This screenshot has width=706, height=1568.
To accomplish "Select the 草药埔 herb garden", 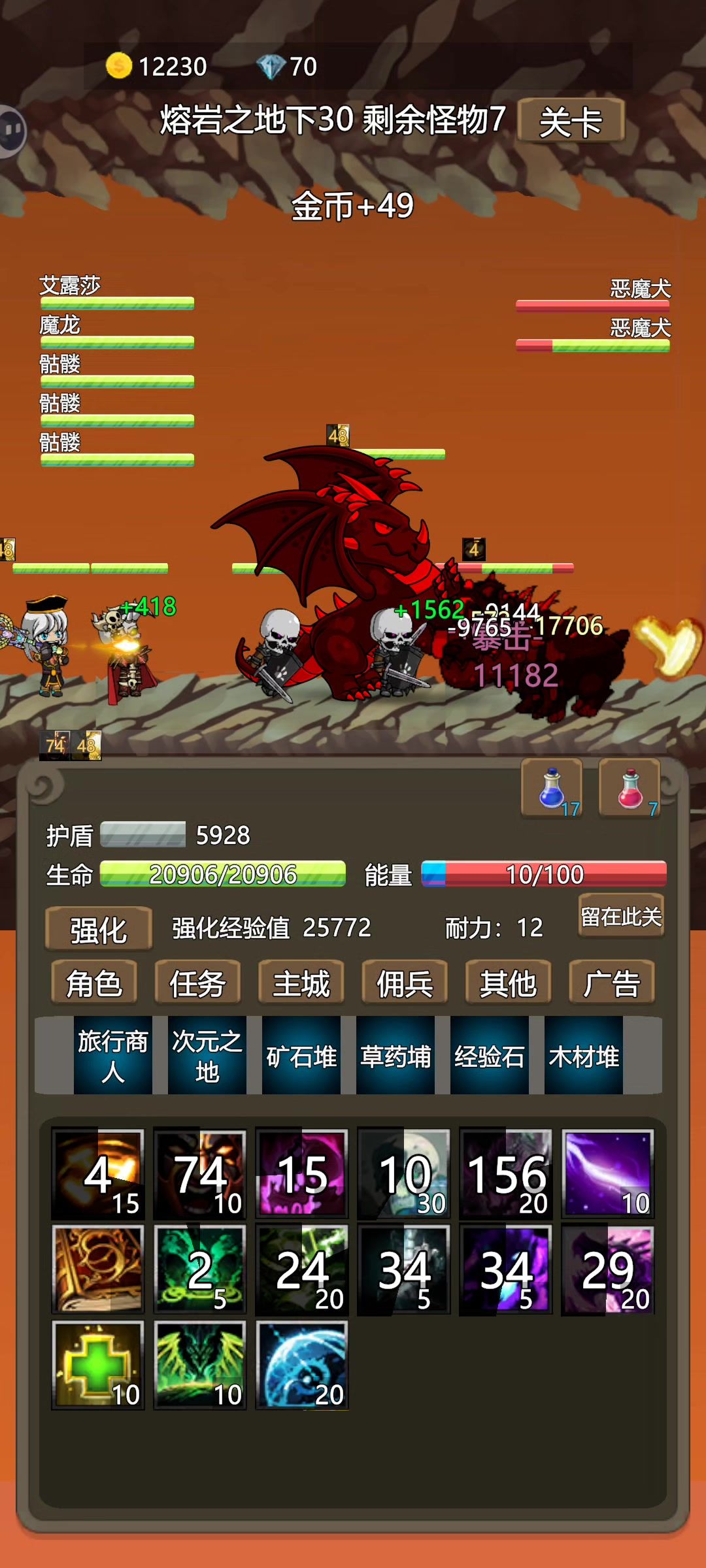I will [x=395, y=1055].
